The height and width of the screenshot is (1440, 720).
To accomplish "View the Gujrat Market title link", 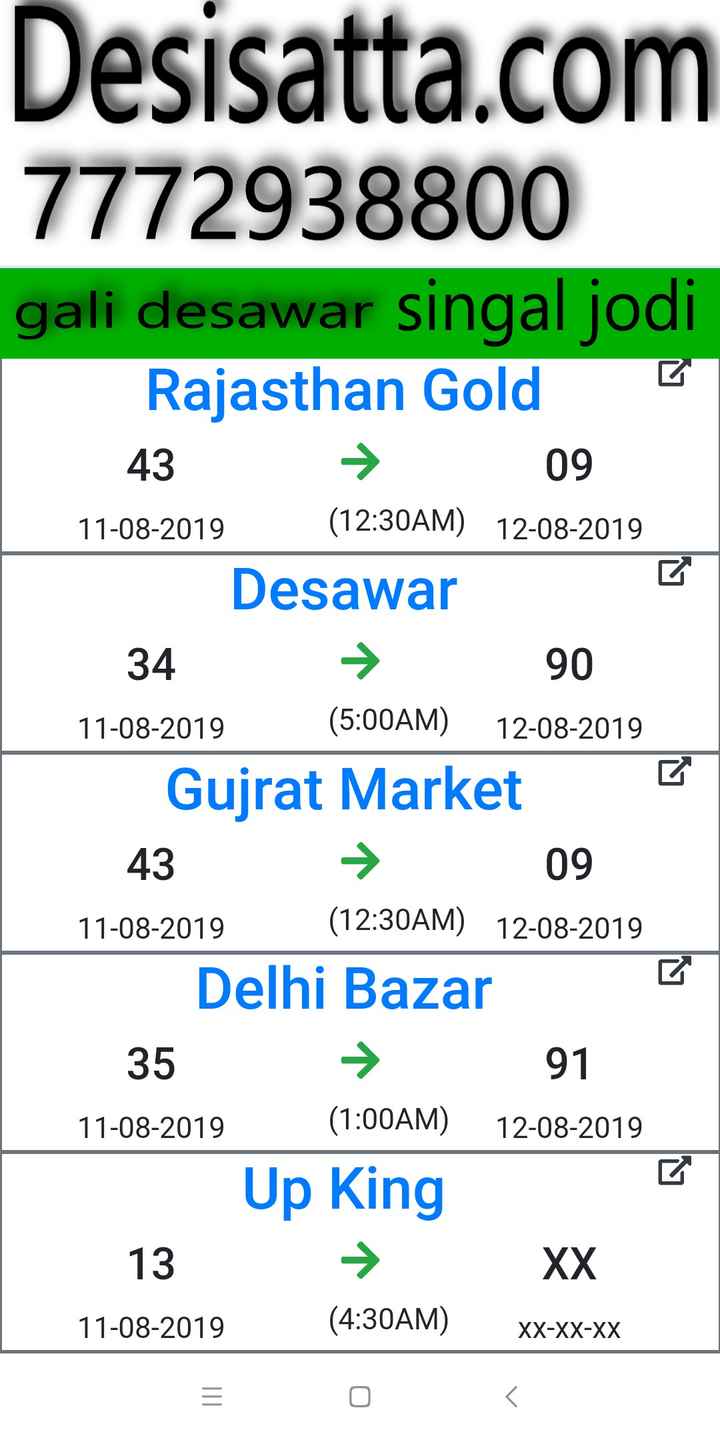I will (x=343, y=790).
